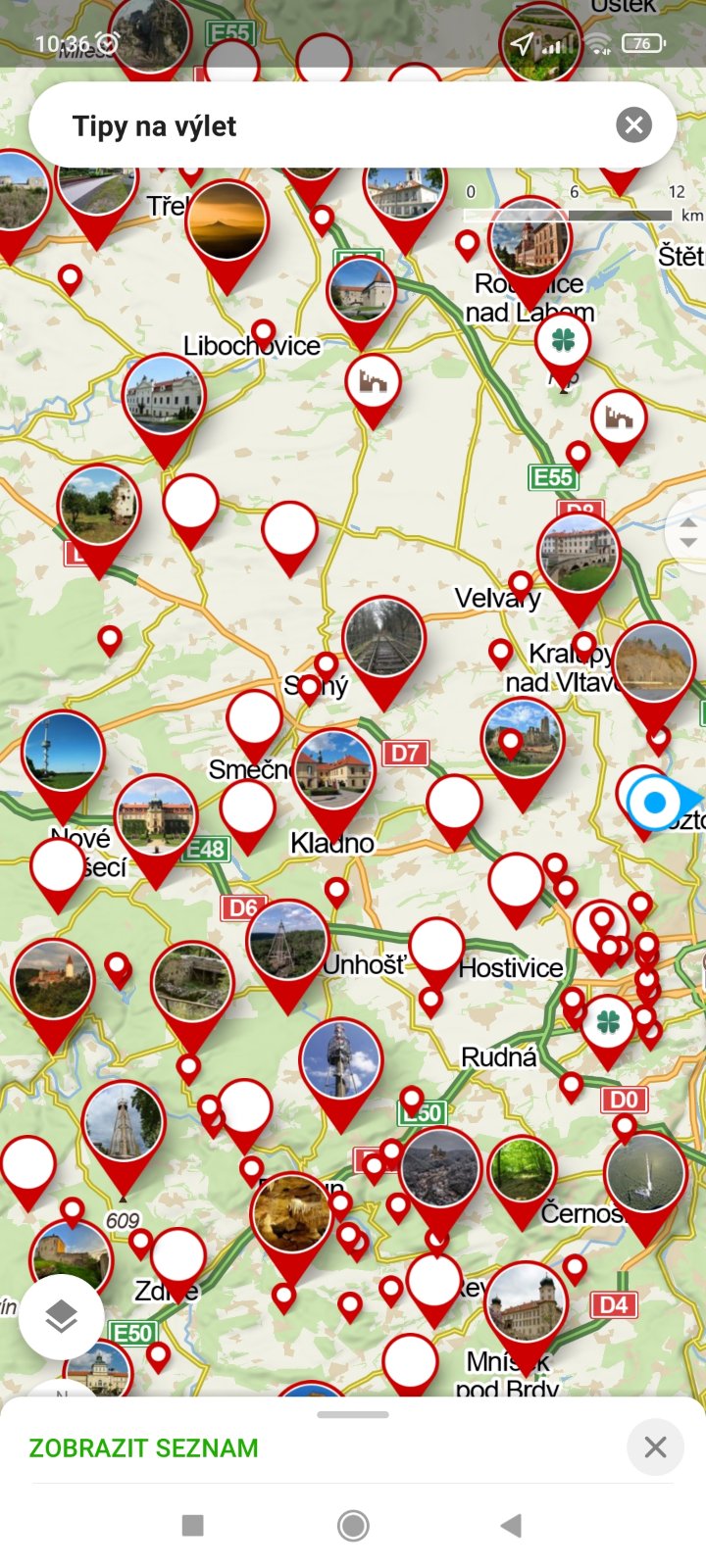Open the castle ruin icon marker near Libochovice
Image resolution: width=706 pixels, height=1568 pixels.
point(373,383)
